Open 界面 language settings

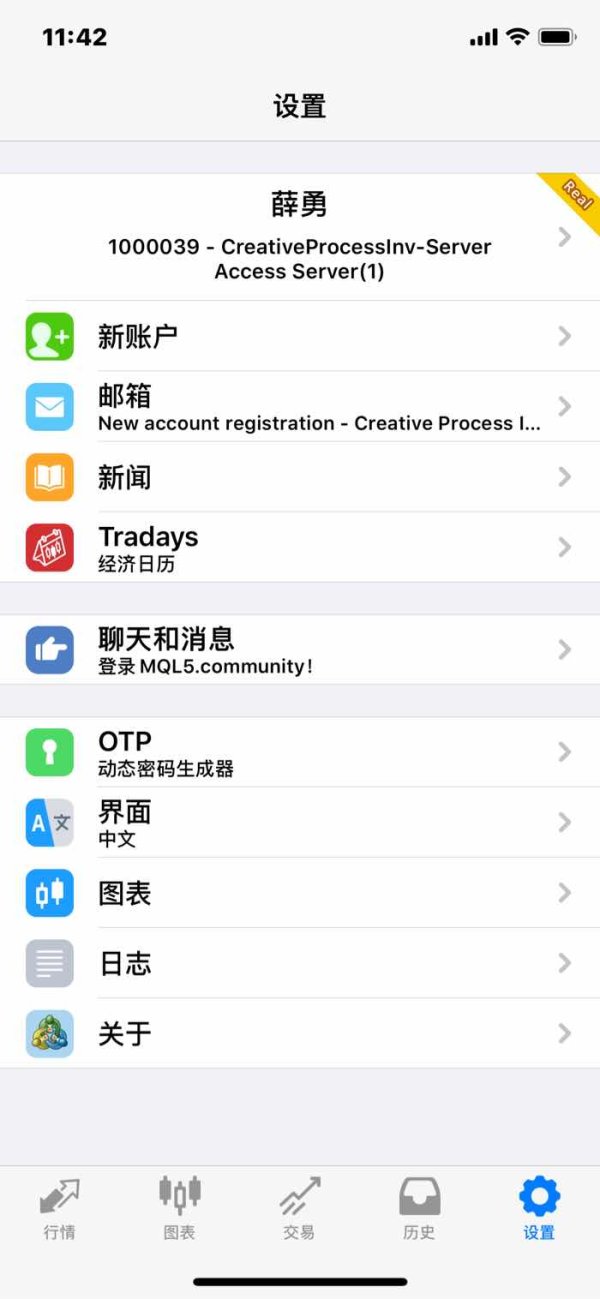(x=300, y=822)
